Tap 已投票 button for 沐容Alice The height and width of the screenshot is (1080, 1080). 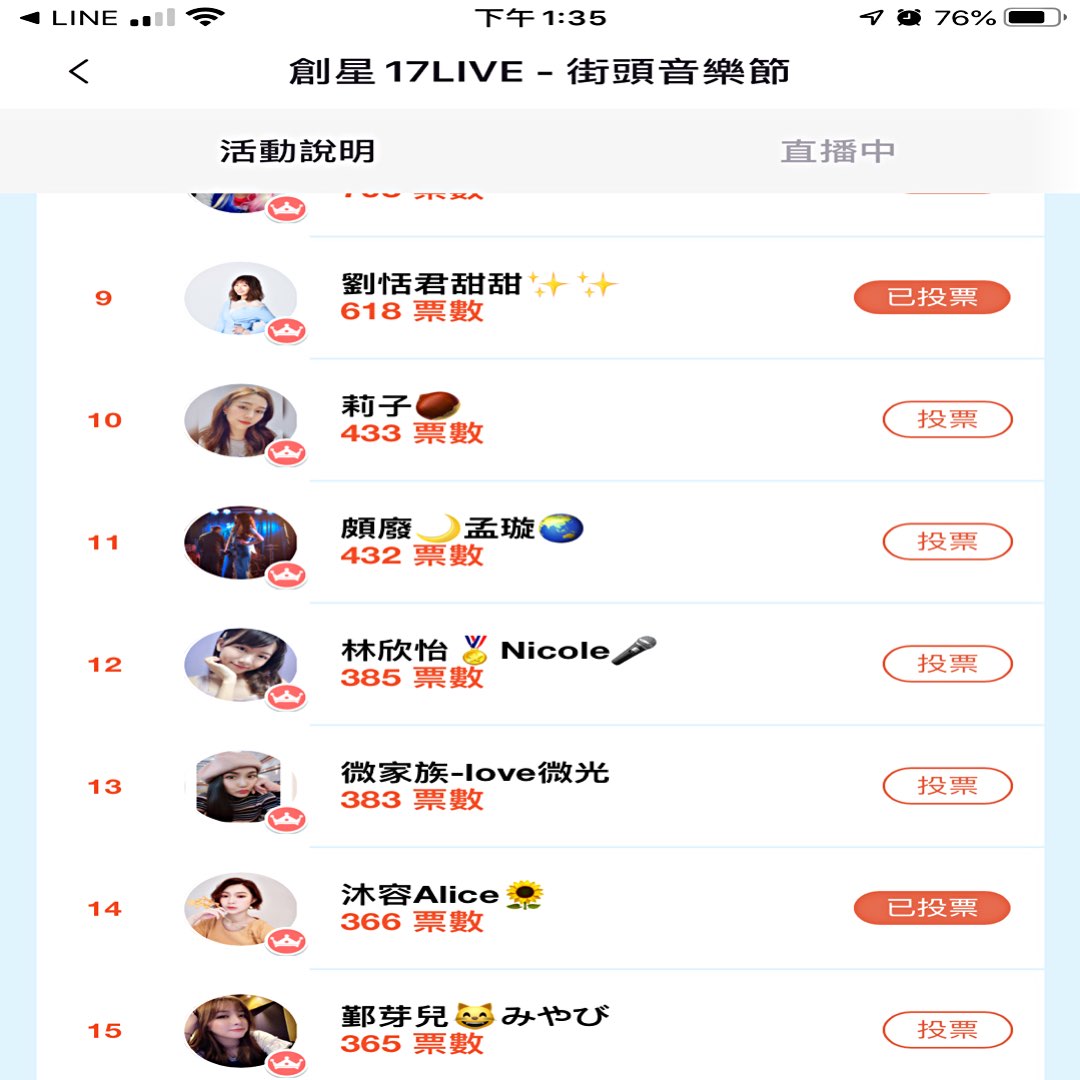pos(932,908)
